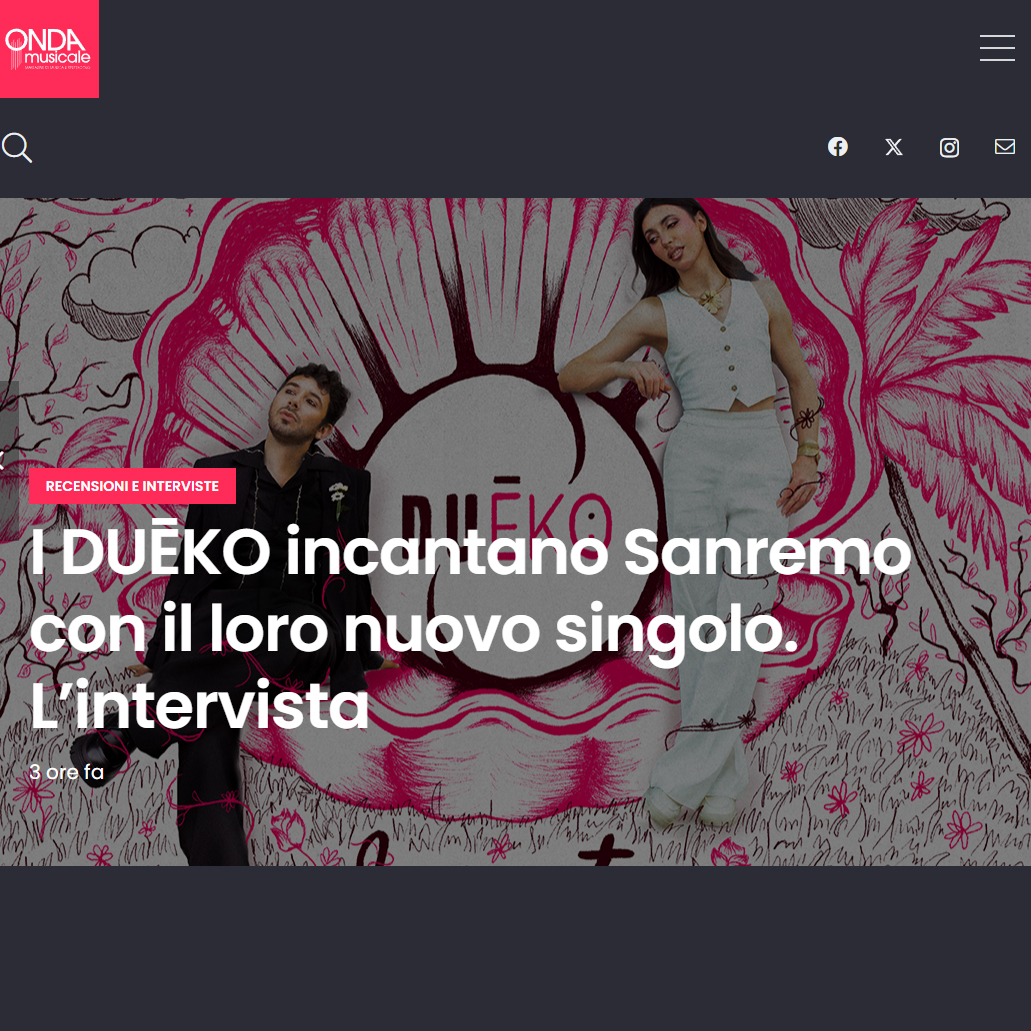The height and width of the screenshot is (1031, 1031).
Task: Go to the Onda Musicale homepage
Action: [49, 49]
